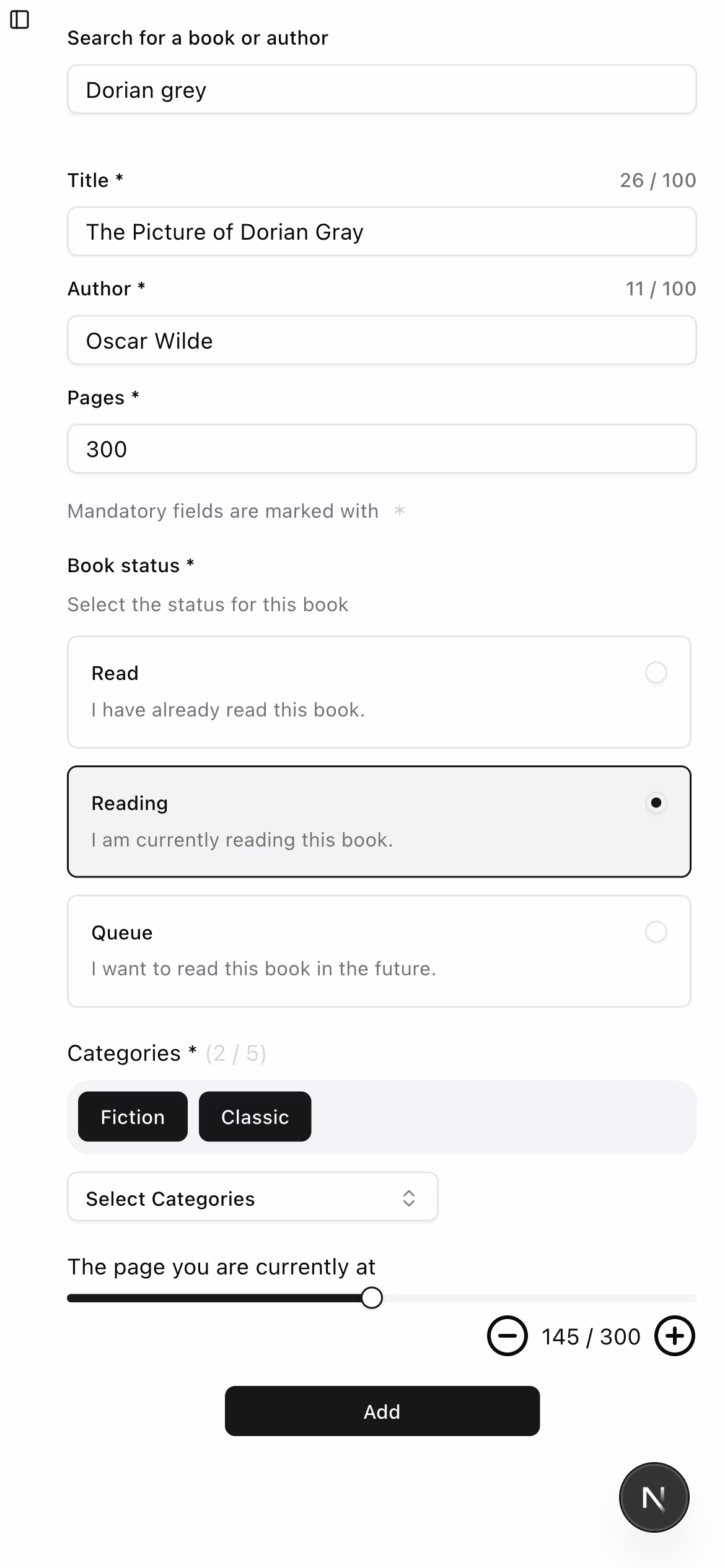Add the book with the Add button
Screen dimensions: 725x1568
click(382, 1411)
